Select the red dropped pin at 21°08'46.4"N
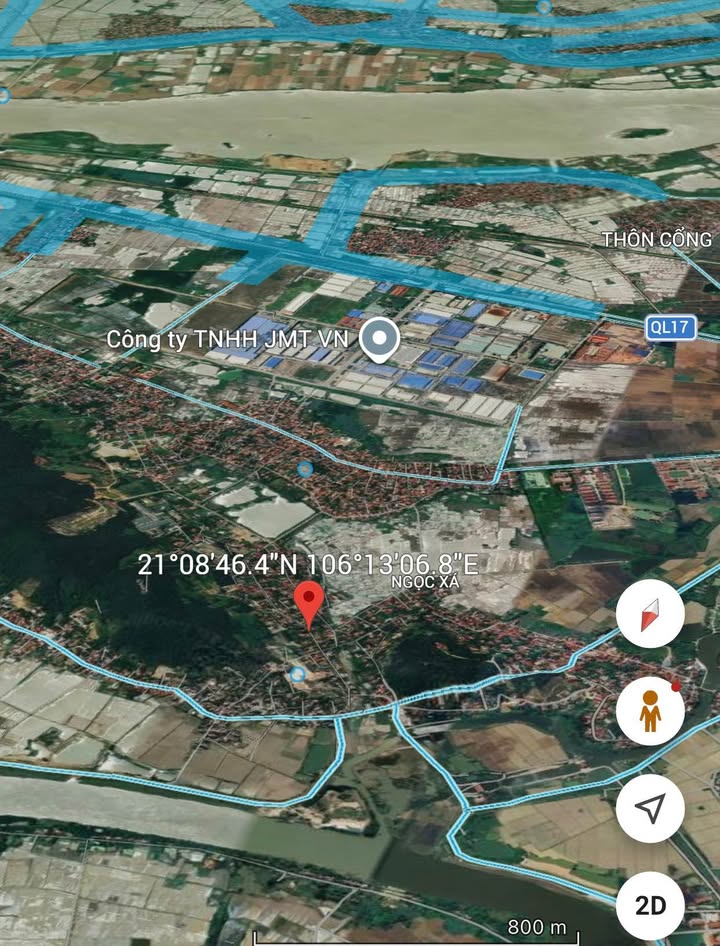This screenshot has height=946, width=720. click(x=309, y=603)
